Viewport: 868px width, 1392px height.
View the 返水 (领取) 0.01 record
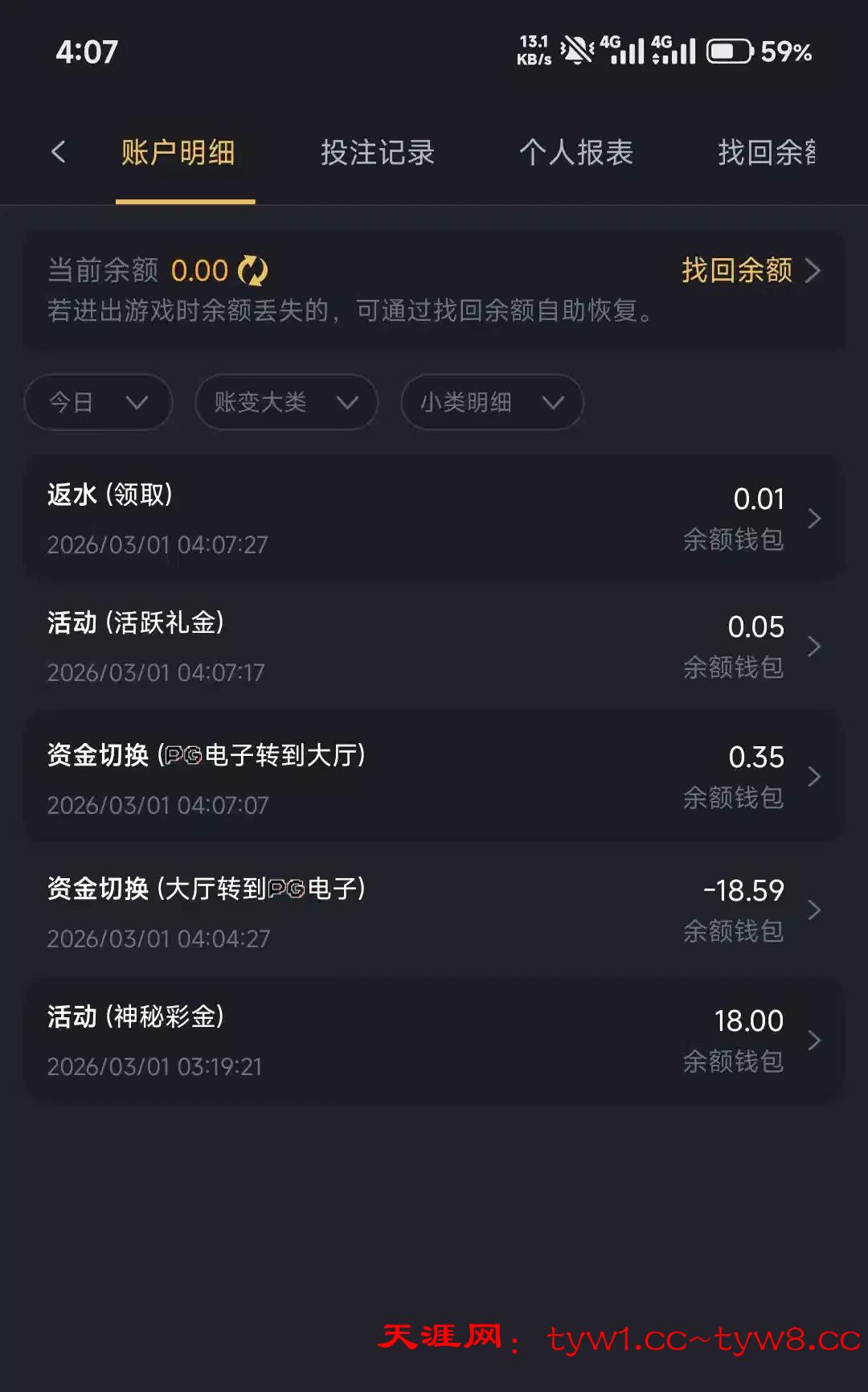tap(434, 519)
